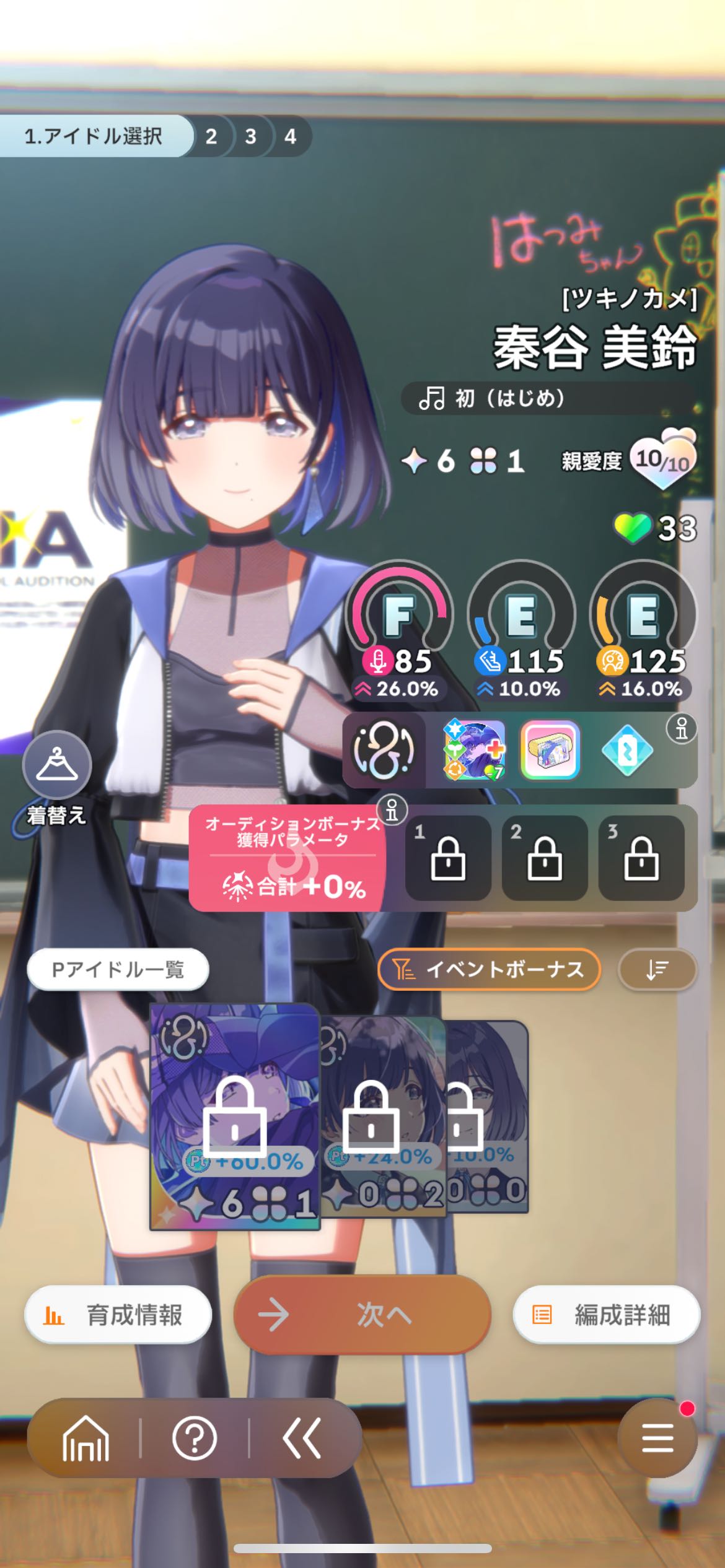The height and width of the screenshot is (1568, 725).
Task: Jump to step 2 in progress tabs
Action: tap(211, 136)
